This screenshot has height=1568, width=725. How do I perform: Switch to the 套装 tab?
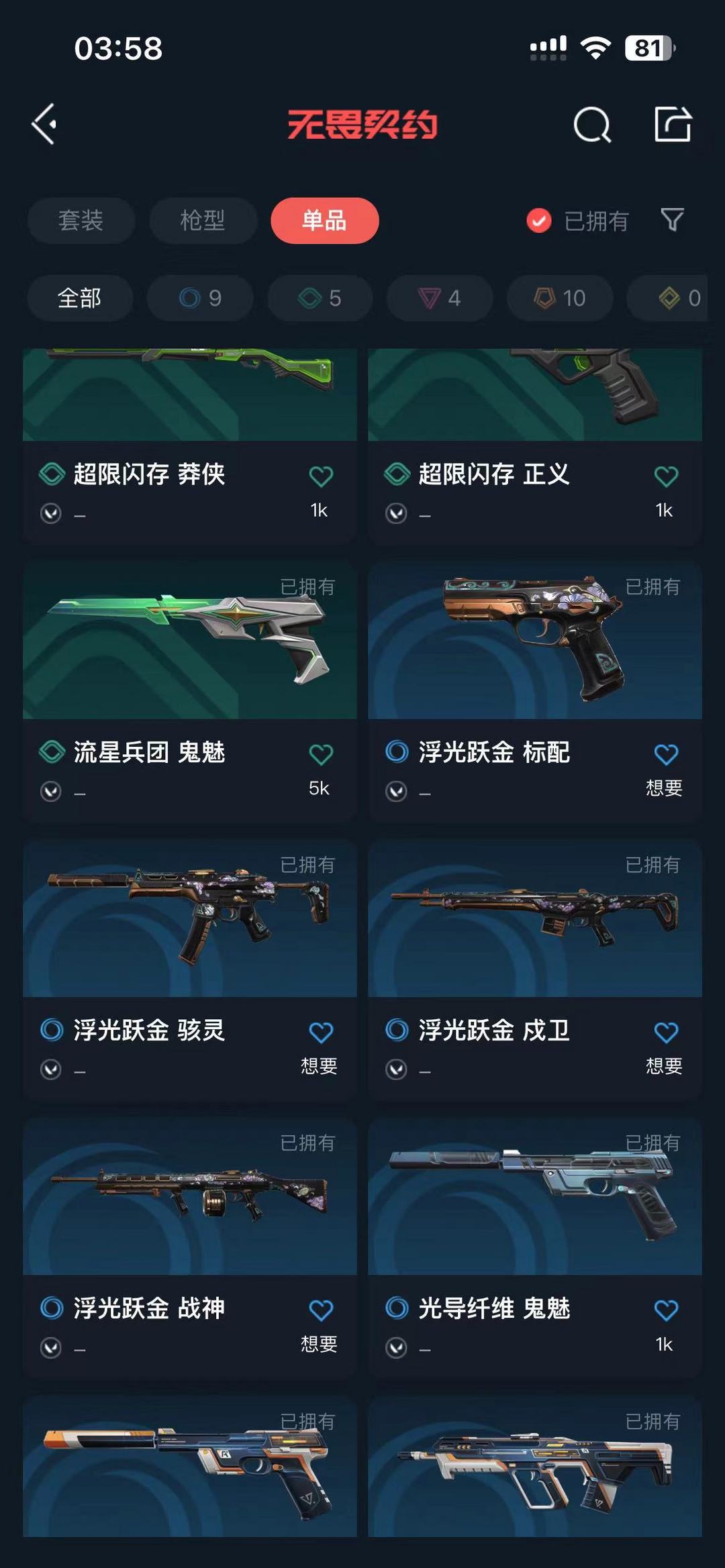(81, 220)
